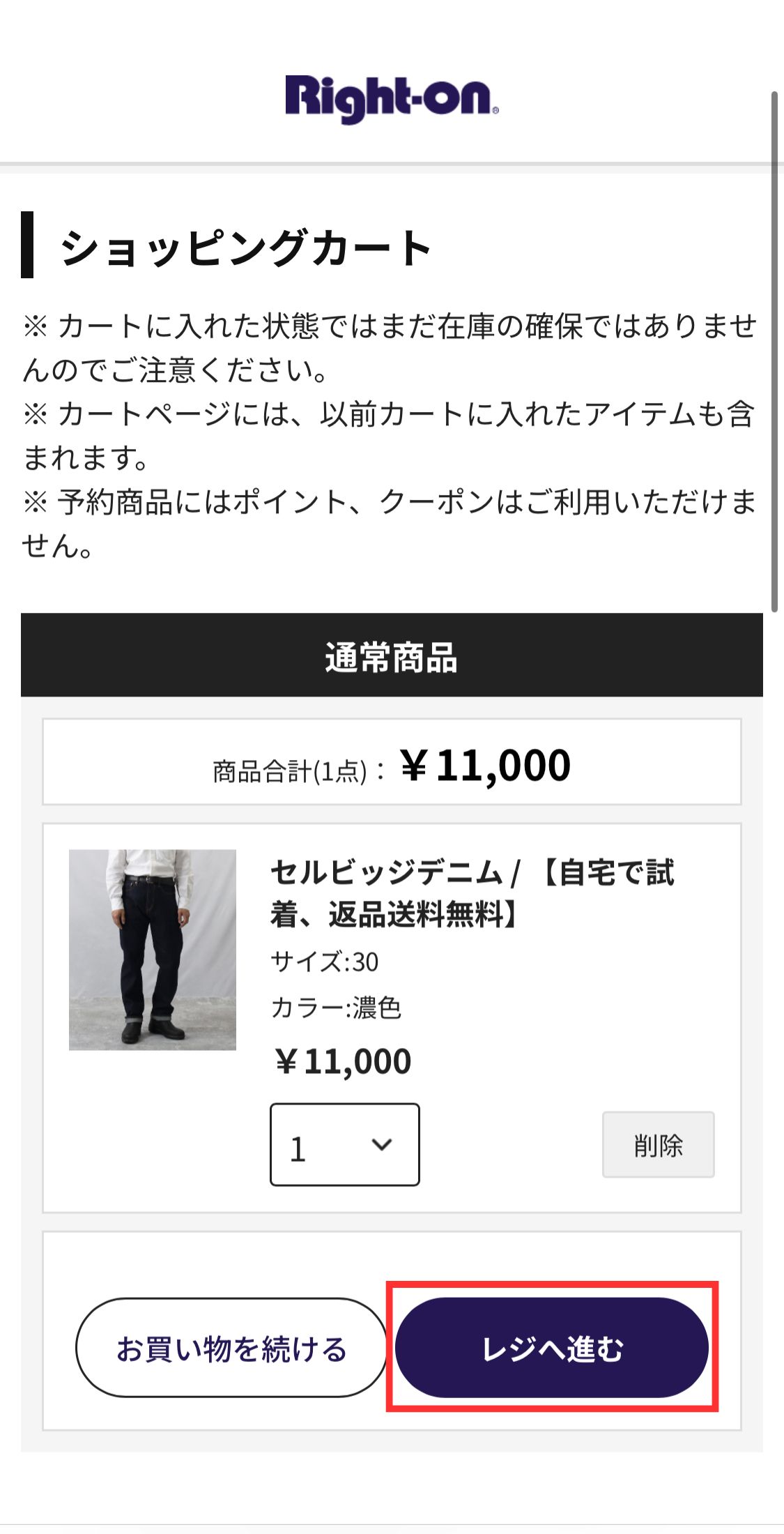
Task: Open the quantity dropdown showing 1
Action: 345,1144
